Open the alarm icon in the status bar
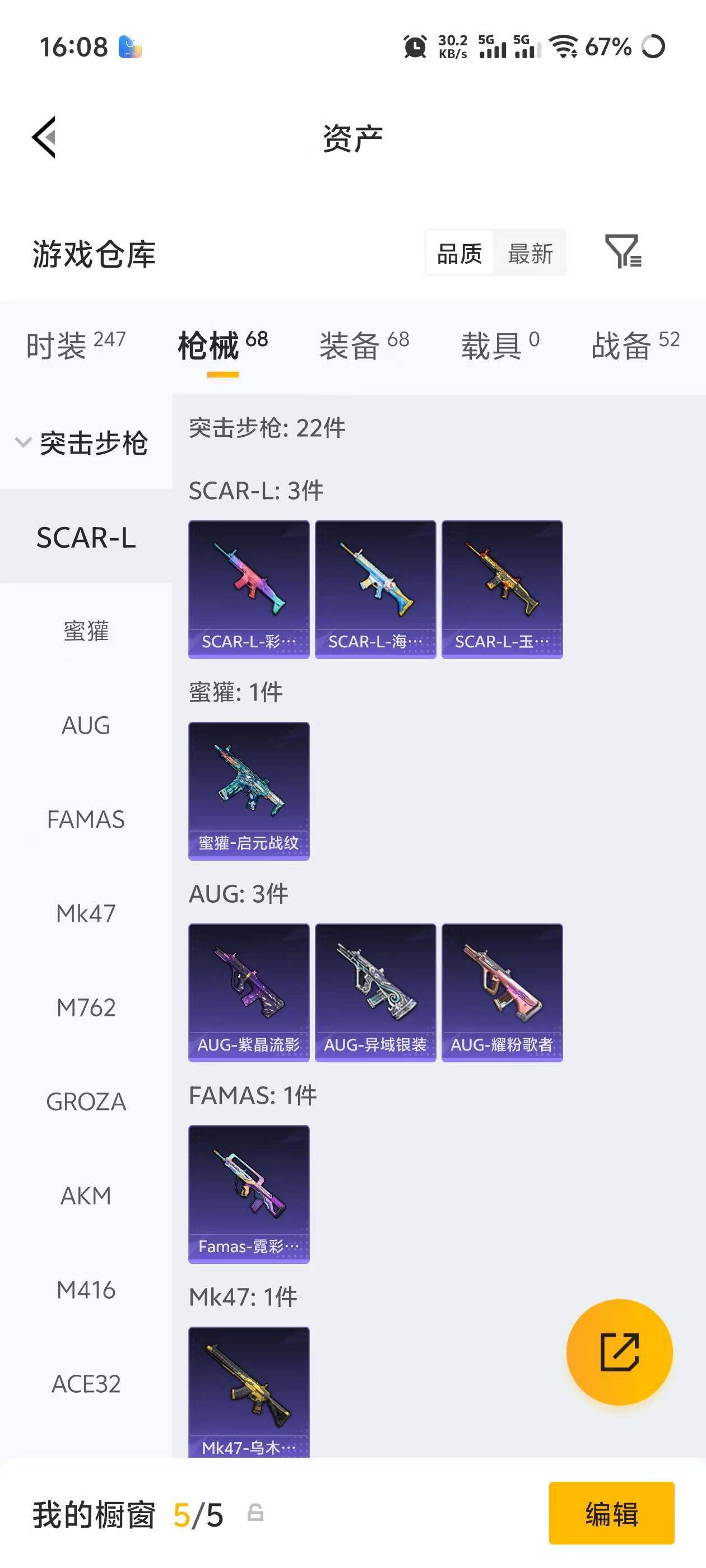The image size is (706, 1568). pyautogui.click(x=414, y=48)
